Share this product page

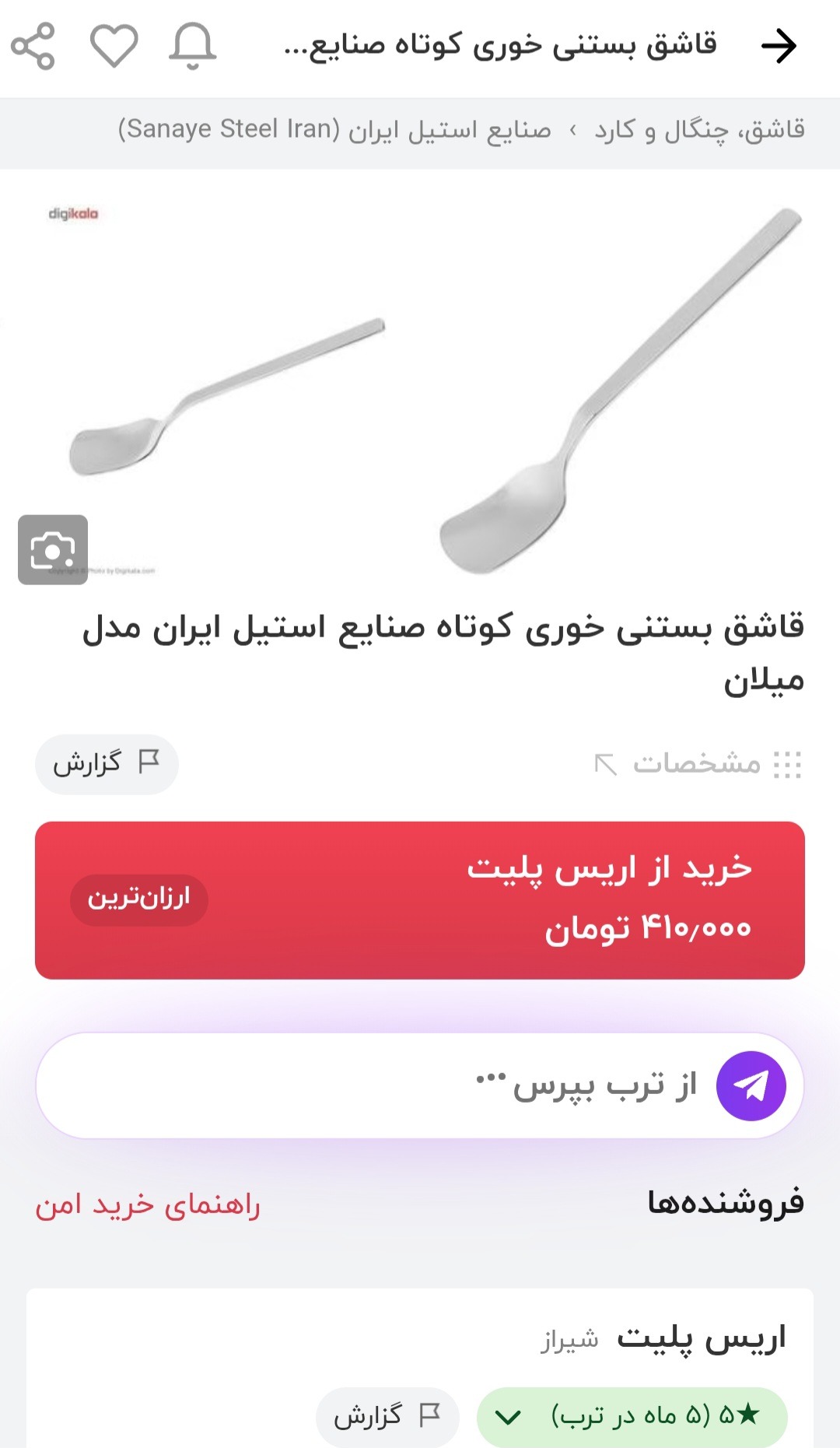click(x=33, y=46)
